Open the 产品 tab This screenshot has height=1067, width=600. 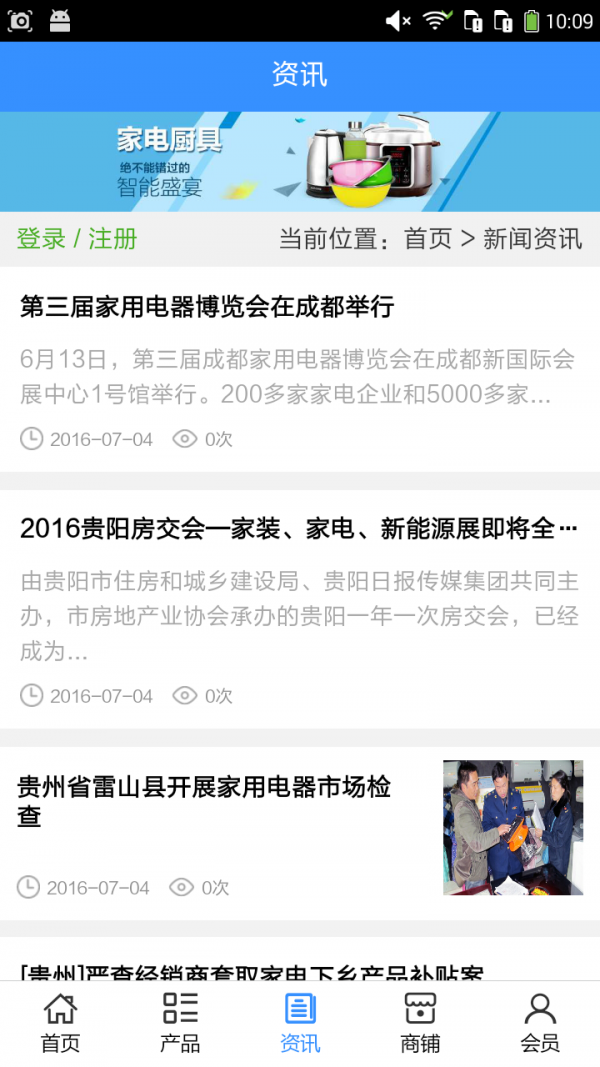click(180, 1023)
